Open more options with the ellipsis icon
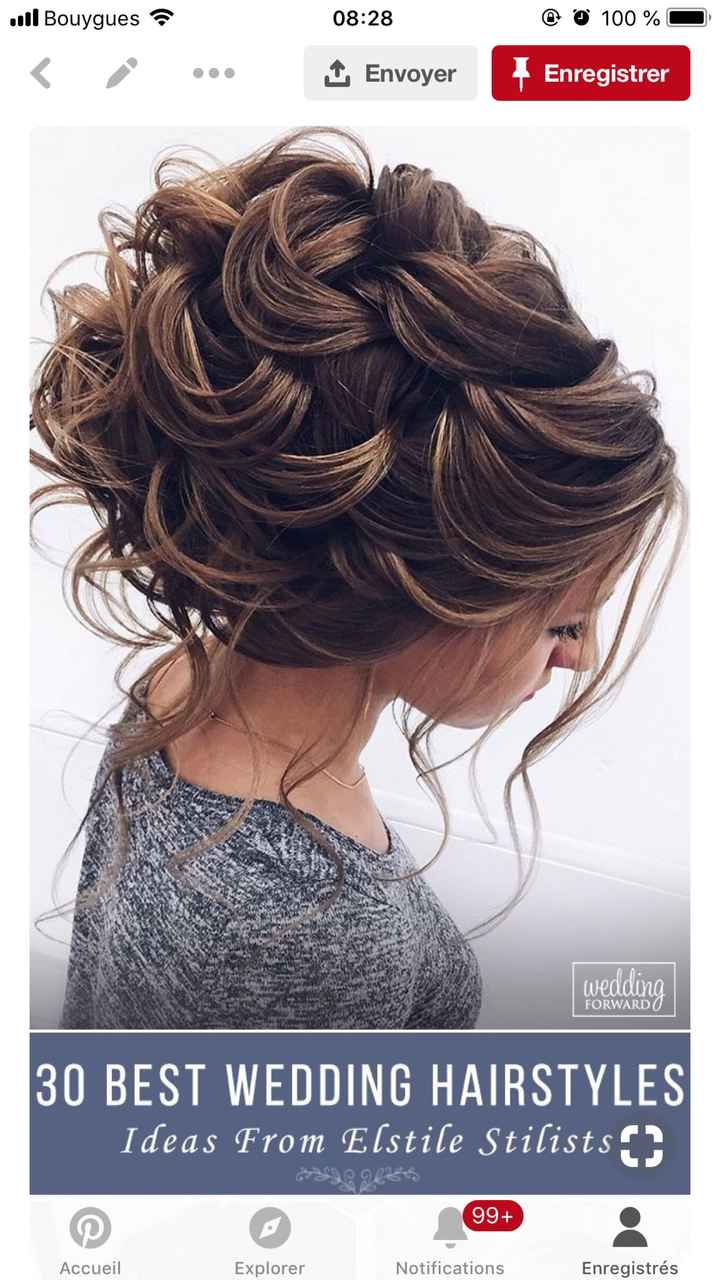The height and width of the screenshot is (1280, 720). point(213,73)
